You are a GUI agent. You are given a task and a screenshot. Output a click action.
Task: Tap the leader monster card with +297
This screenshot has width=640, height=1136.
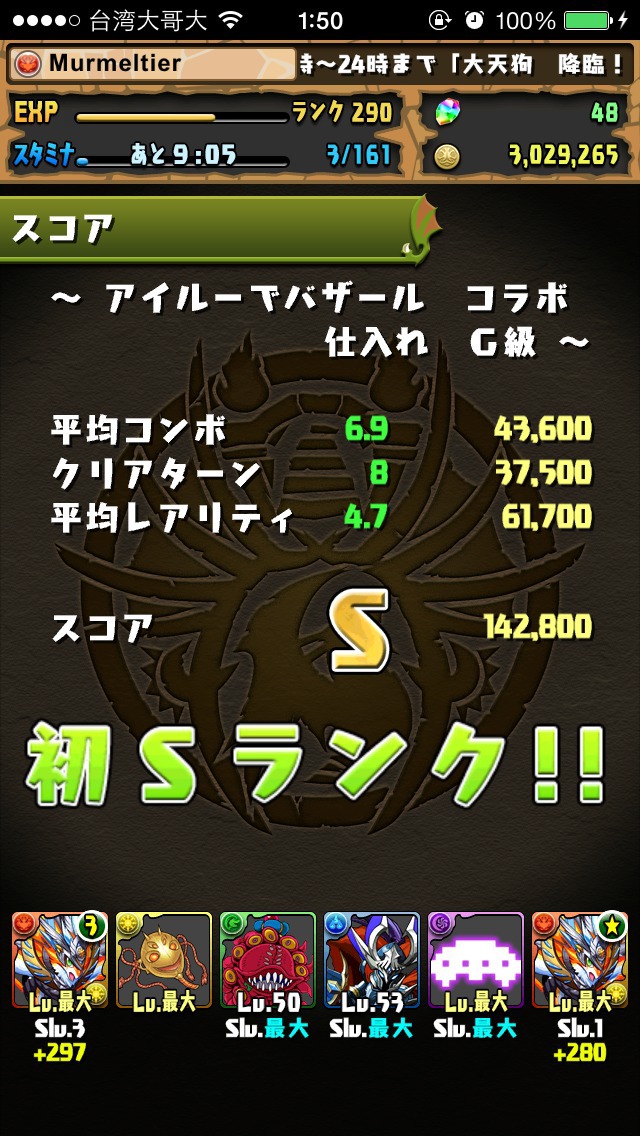60,961
